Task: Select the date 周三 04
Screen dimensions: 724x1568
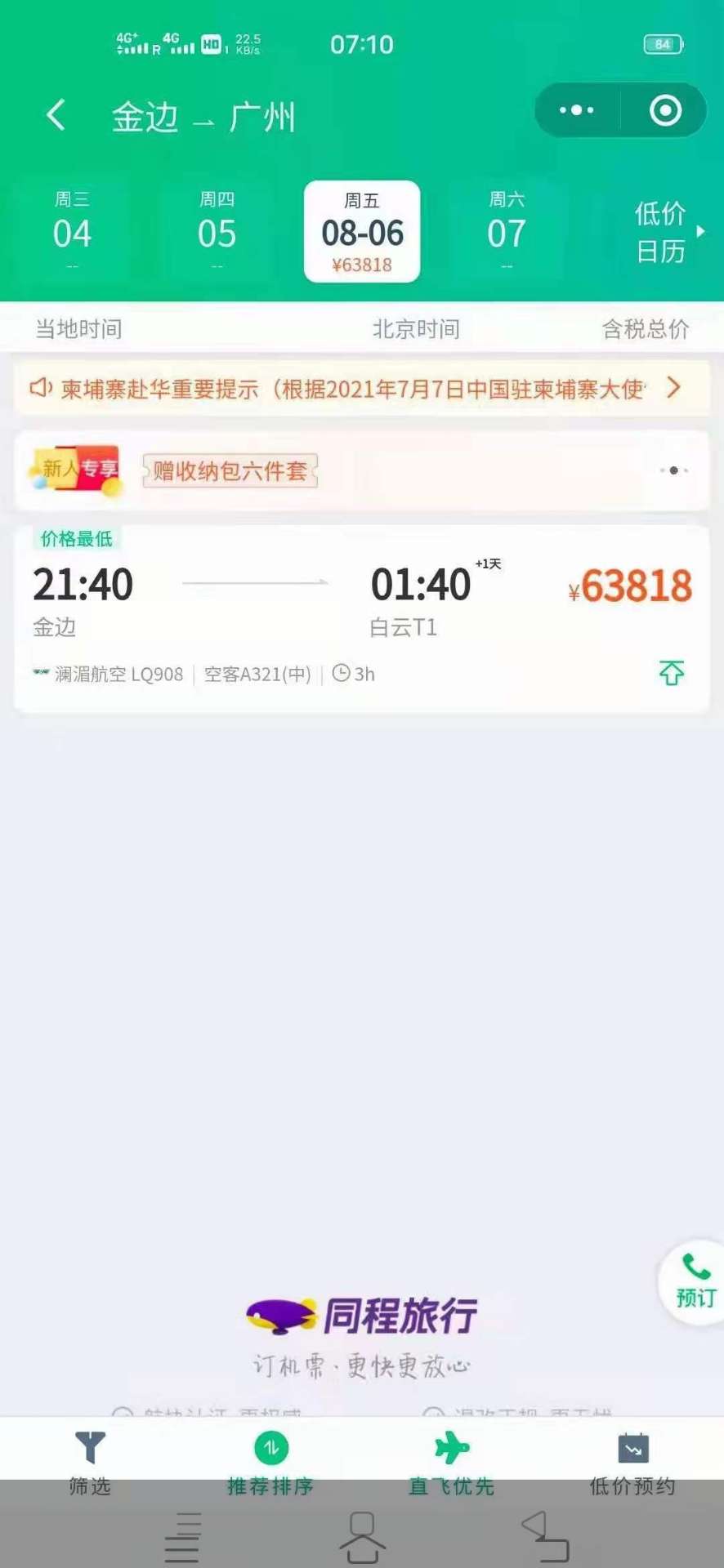Action: point(72,232)
